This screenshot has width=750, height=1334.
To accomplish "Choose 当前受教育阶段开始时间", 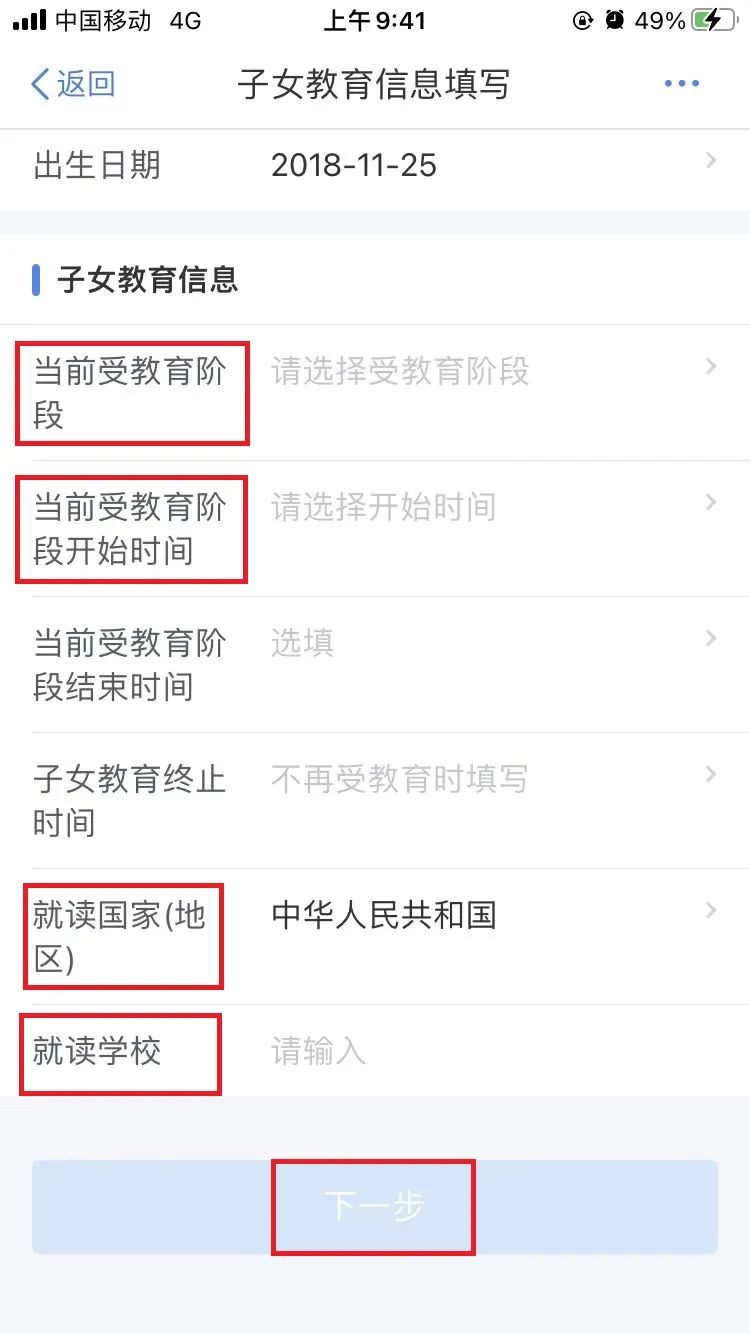I will pos(375,529).
